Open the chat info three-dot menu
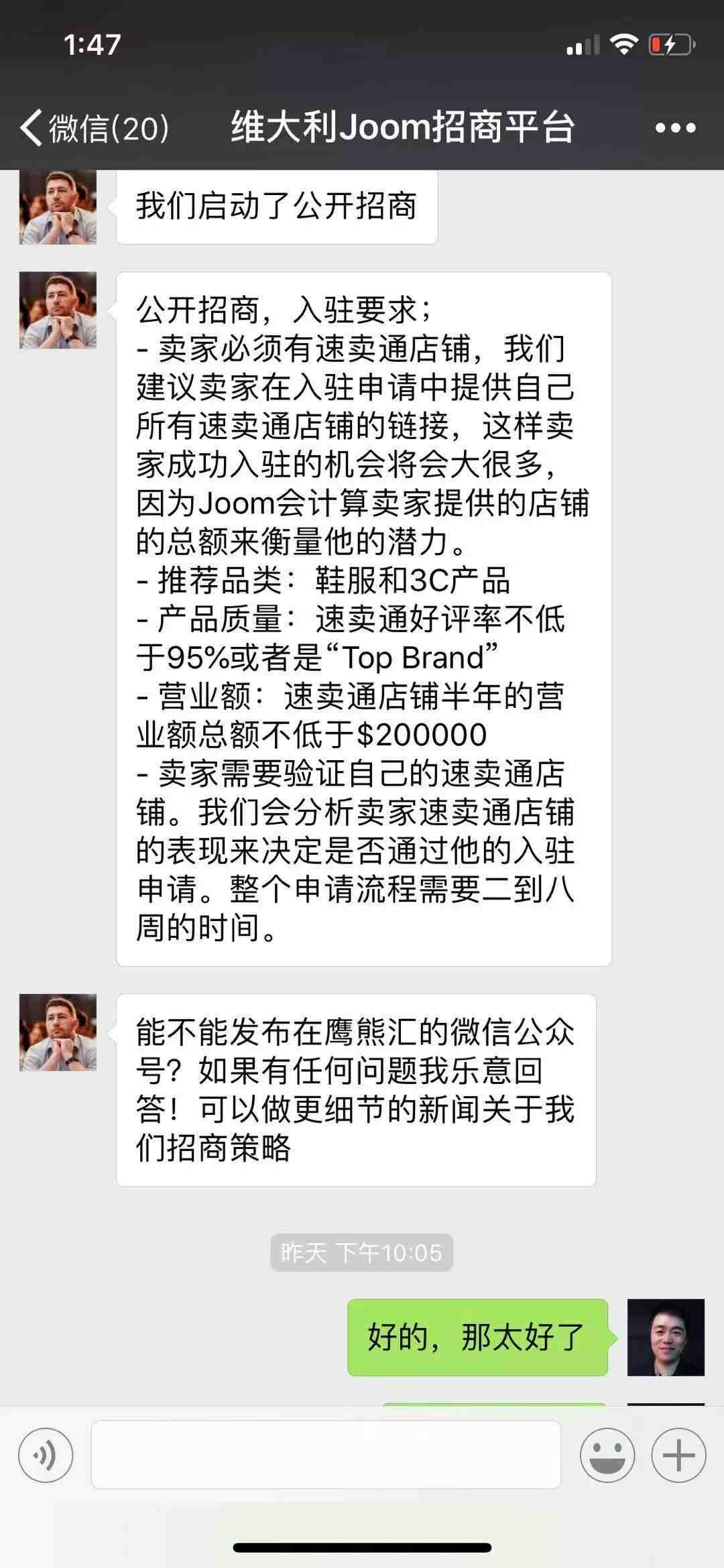The width and height of the screenshot is (724, 1568). [x=675, y=128]
